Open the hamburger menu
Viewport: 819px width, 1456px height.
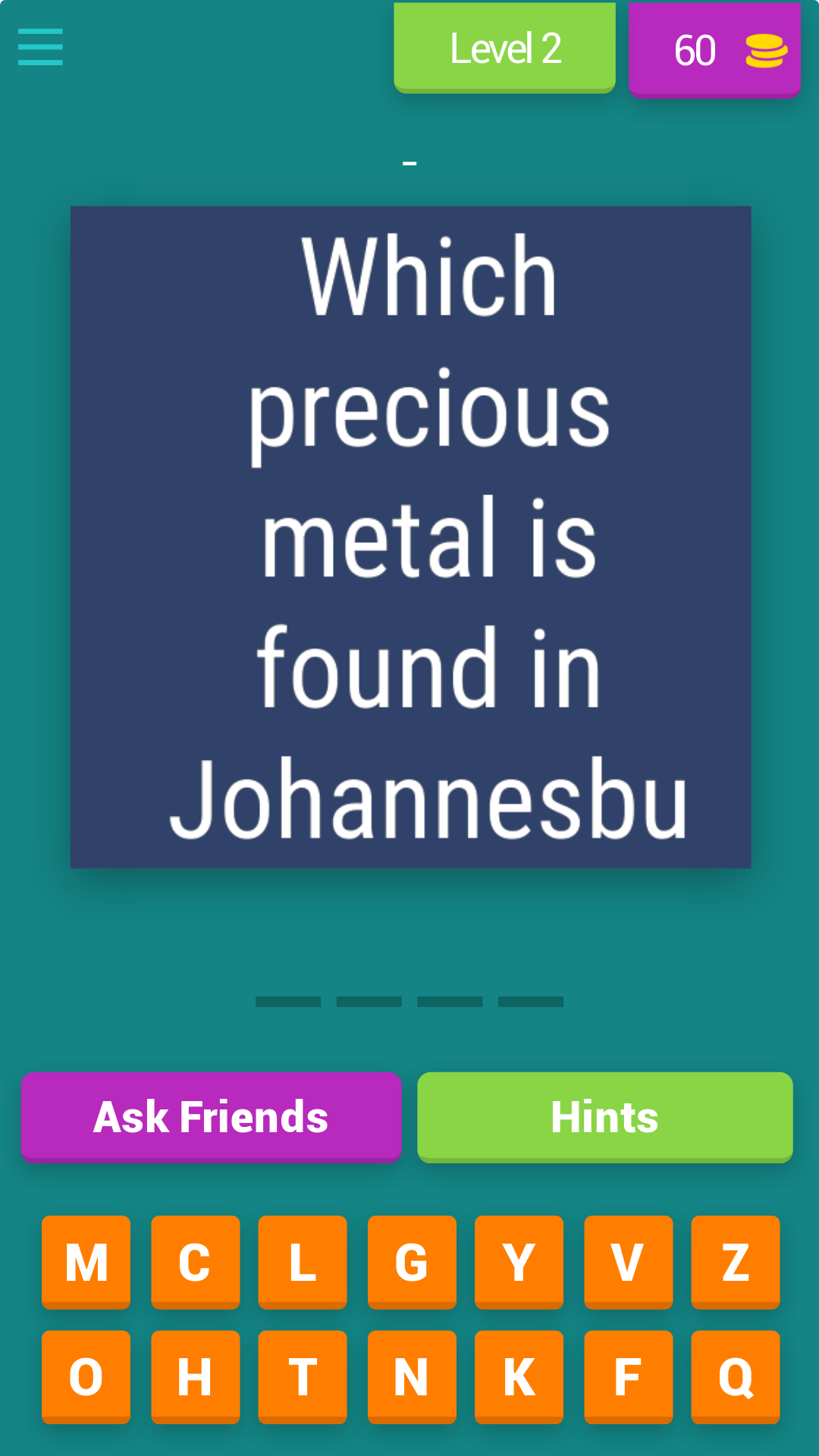40,47
